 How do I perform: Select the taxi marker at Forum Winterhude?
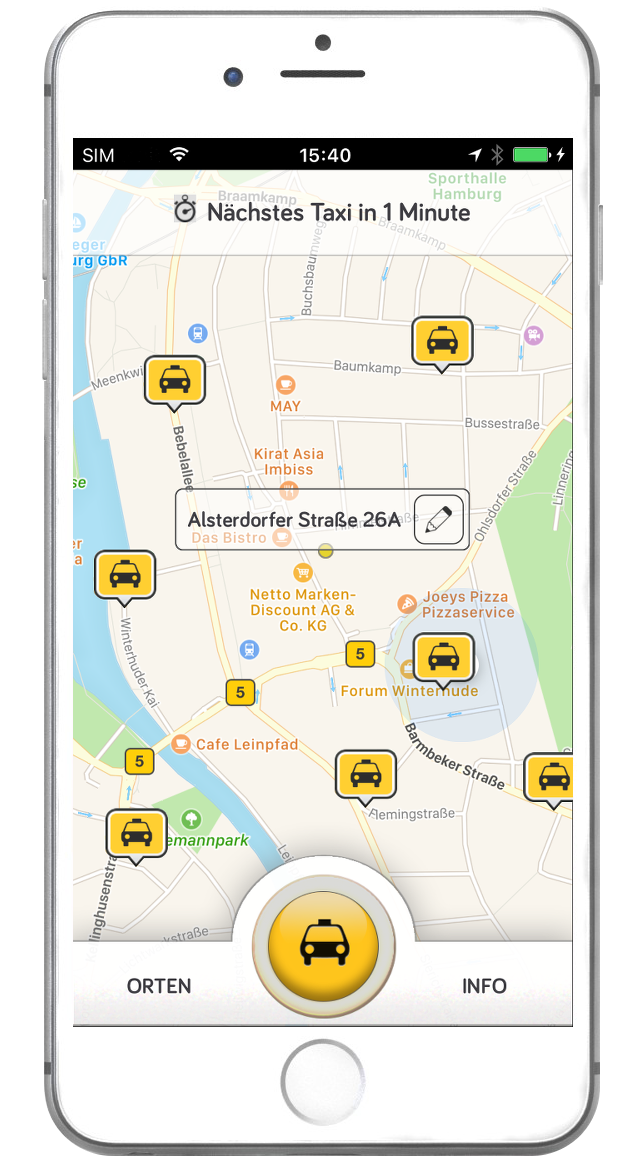(443, 657)
